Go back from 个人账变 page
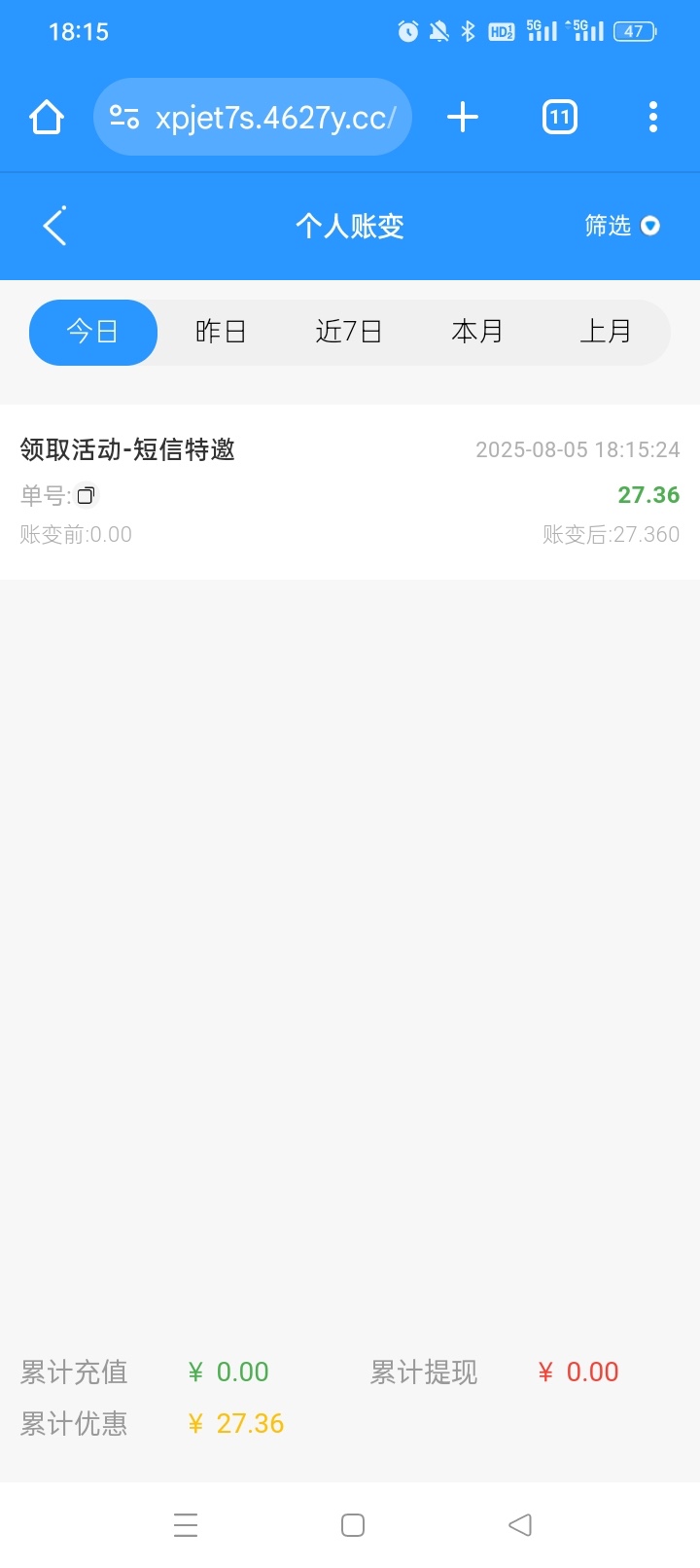 (x=54, y=226)
